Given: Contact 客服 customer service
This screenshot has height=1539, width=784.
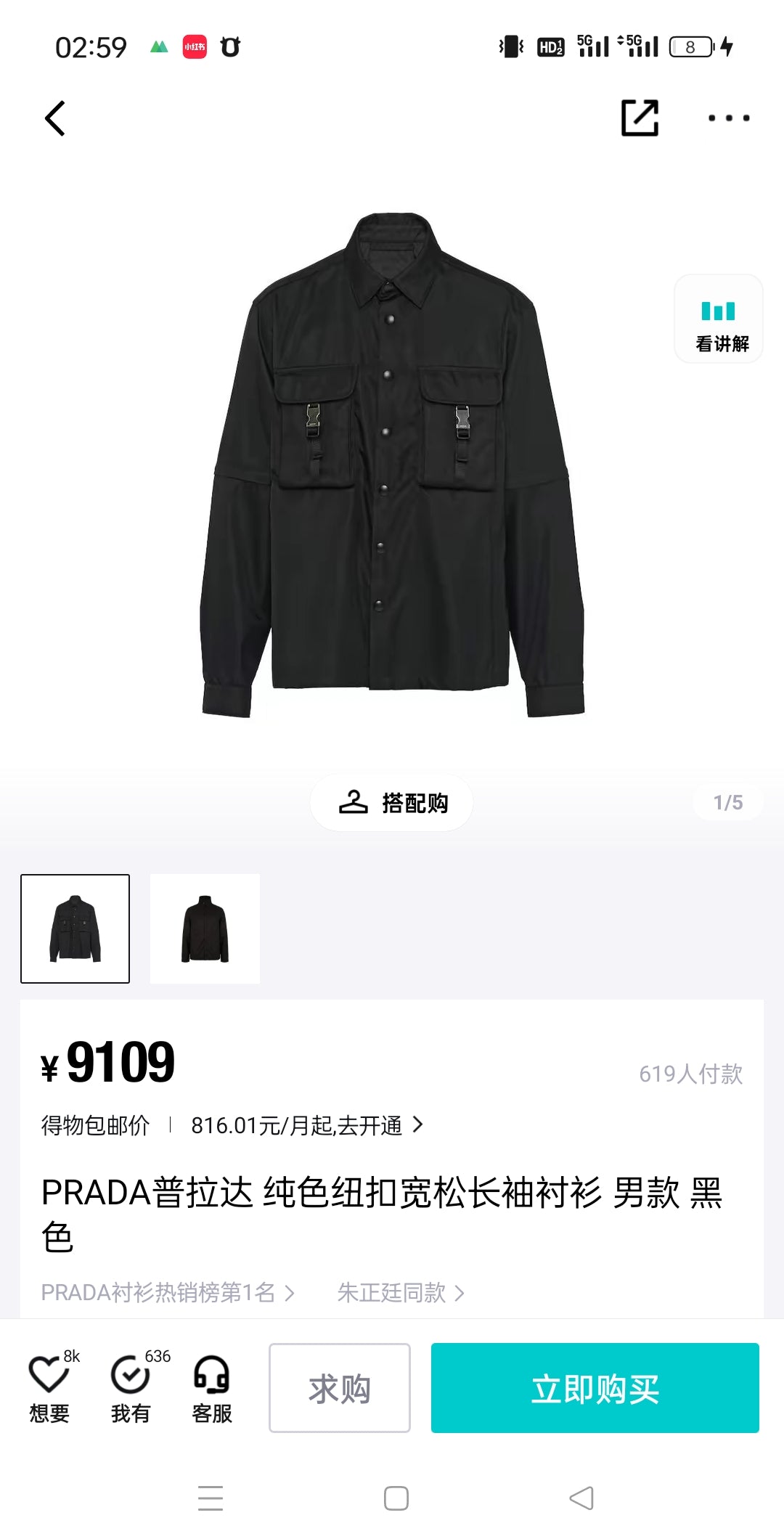Looking at the screenshot, I should [212, 1388].
